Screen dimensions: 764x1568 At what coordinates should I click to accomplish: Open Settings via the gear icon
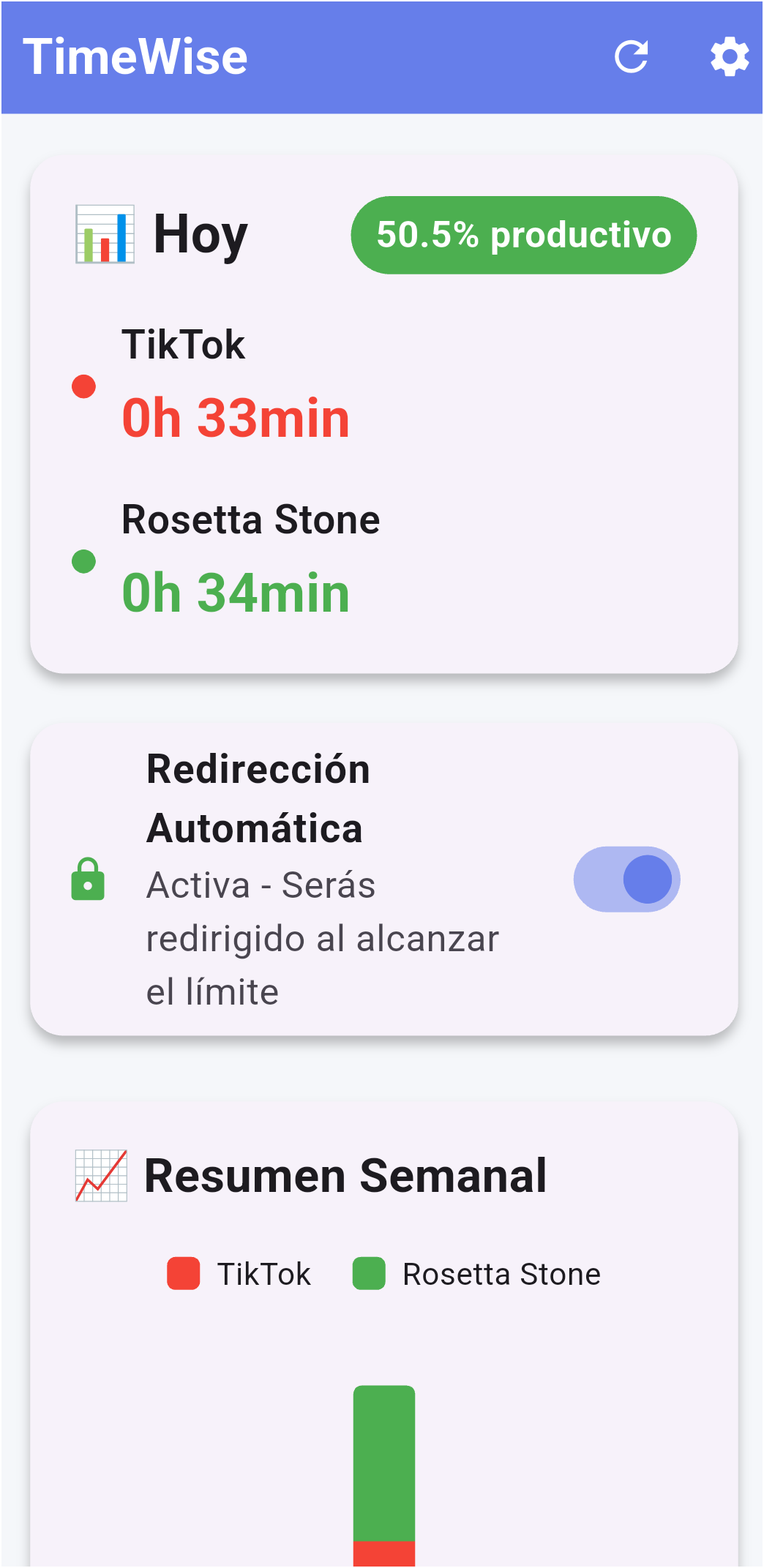(x=729, y=56)
